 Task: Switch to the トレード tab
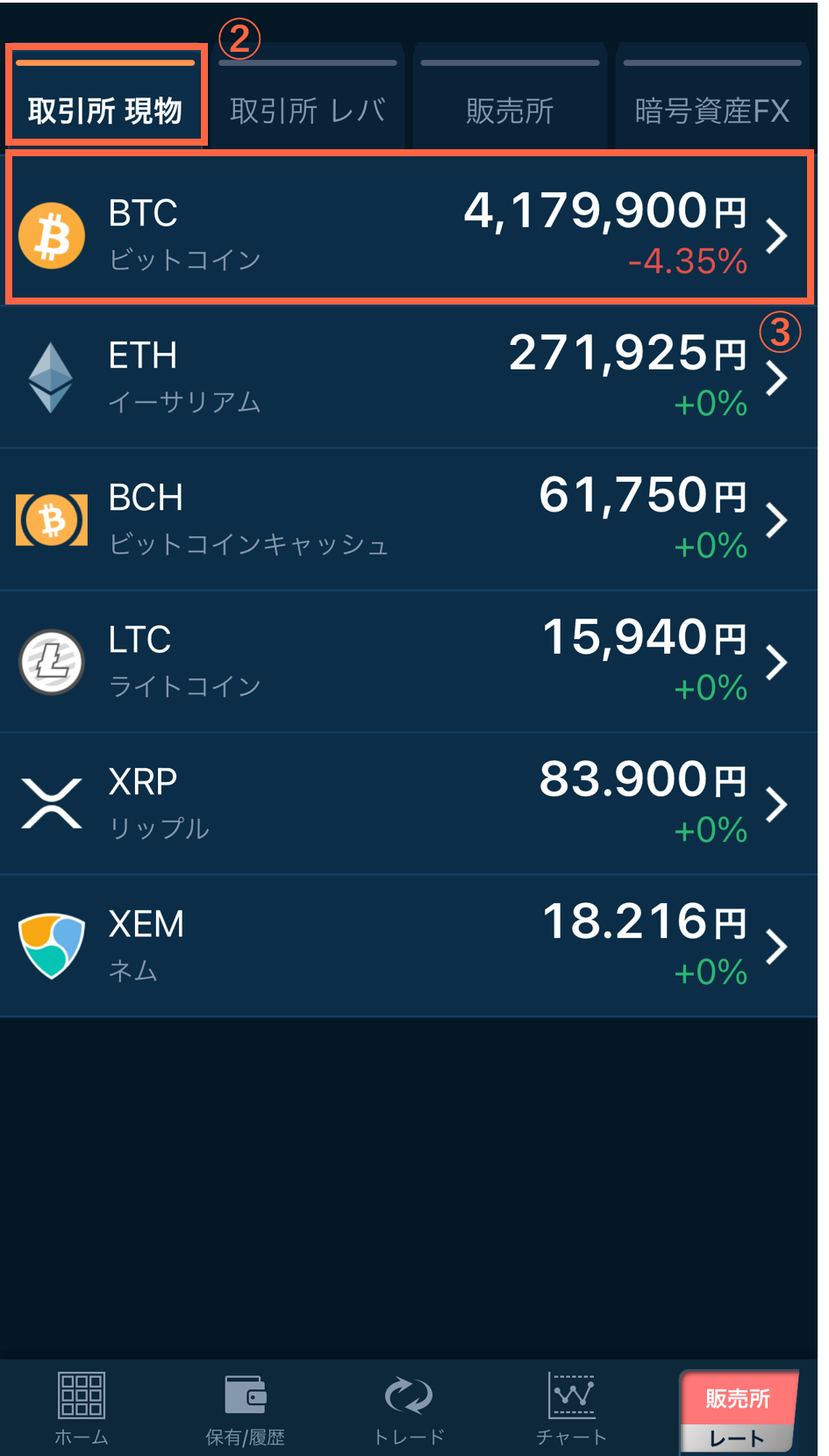(409, 1408)
